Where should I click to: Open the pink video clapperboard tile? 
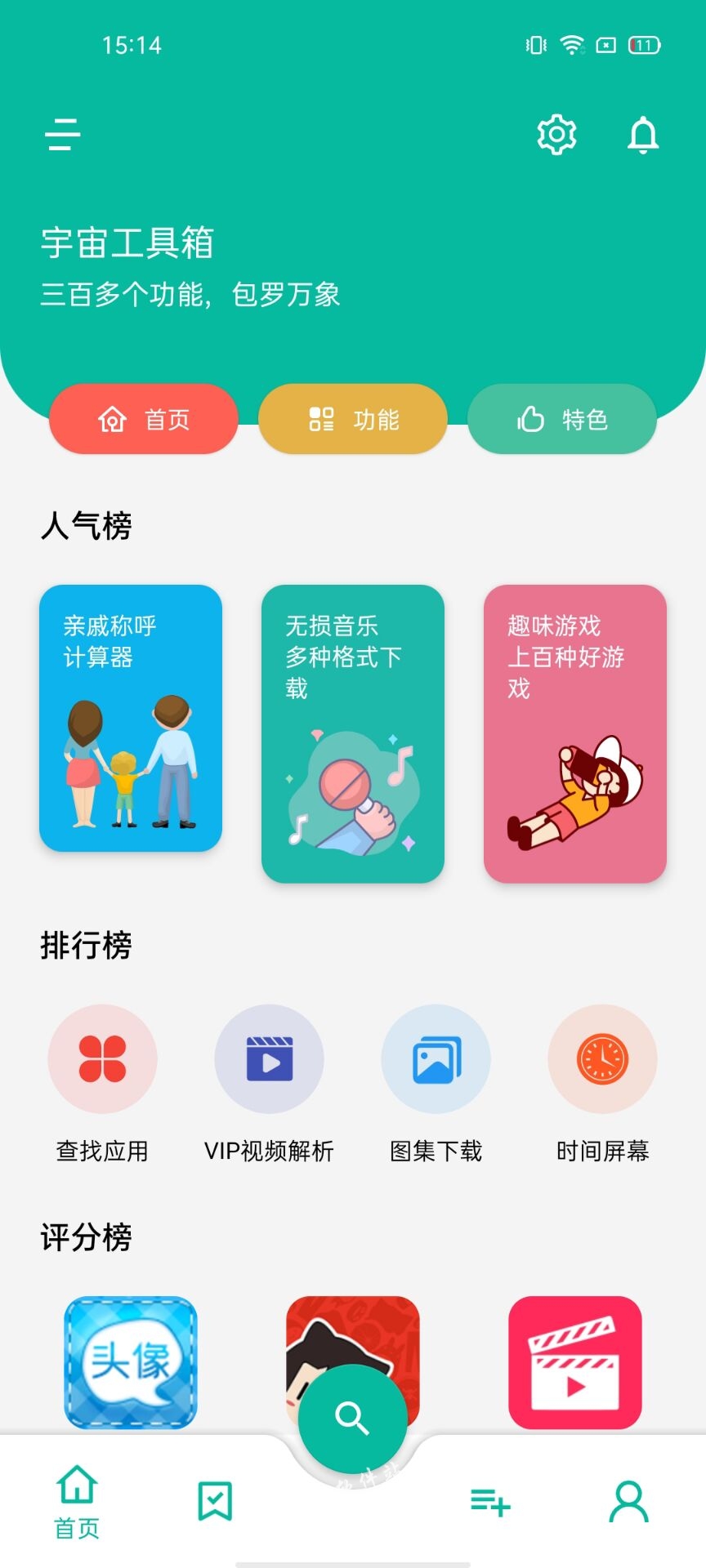(x=575, y=1362)
